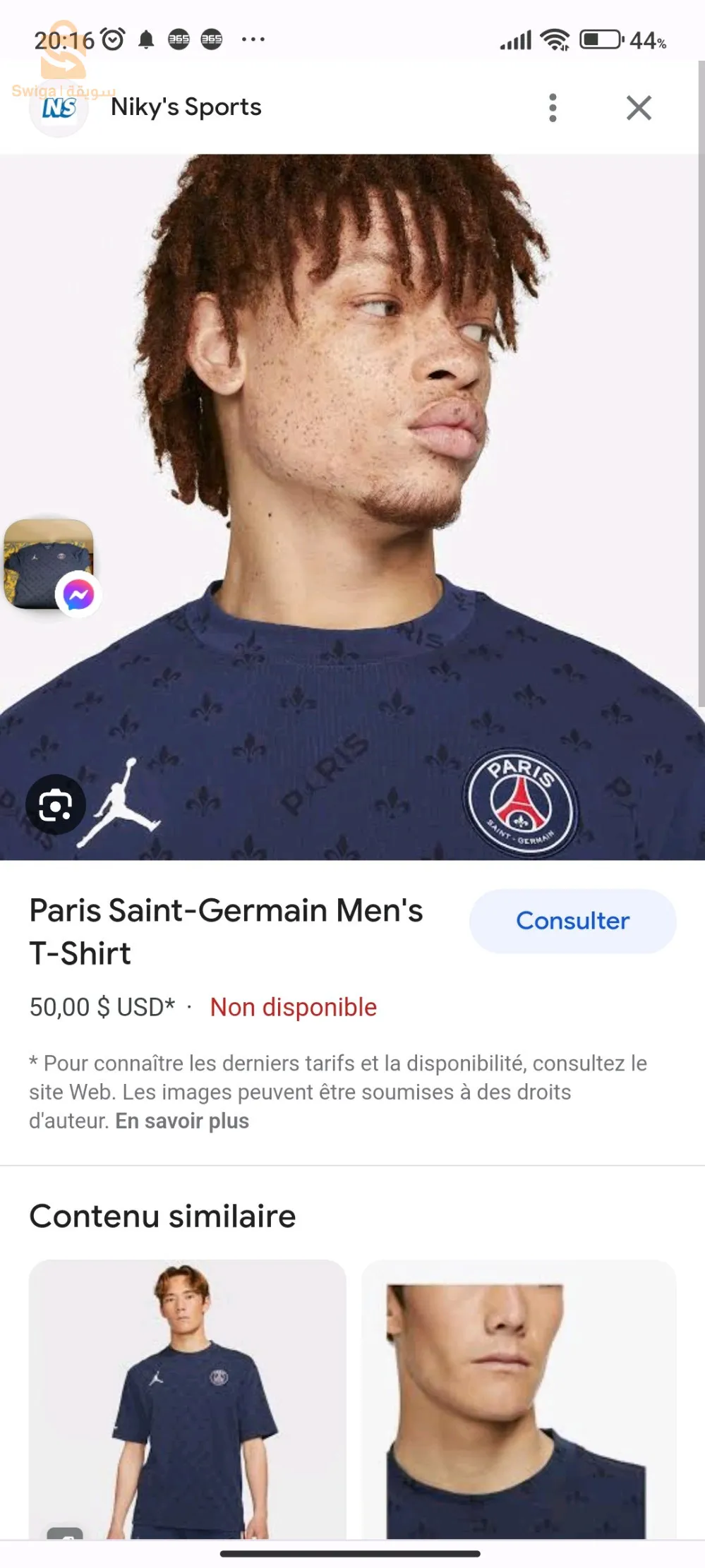Open the Messenger chat head bubble
The width and height of the screenshot is (705, 1568).
pos(49,565)
